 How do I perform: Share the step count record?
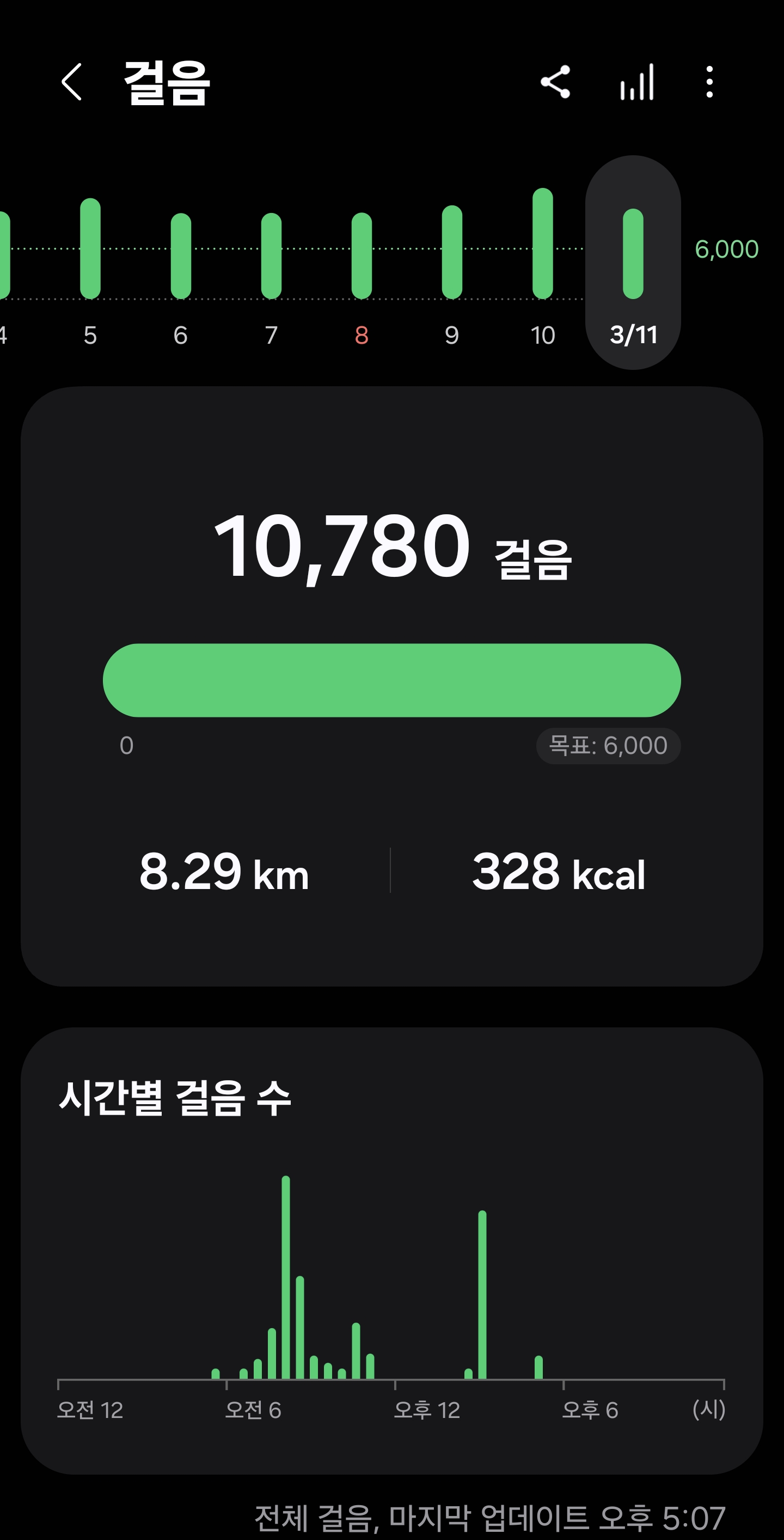(555, 82)
